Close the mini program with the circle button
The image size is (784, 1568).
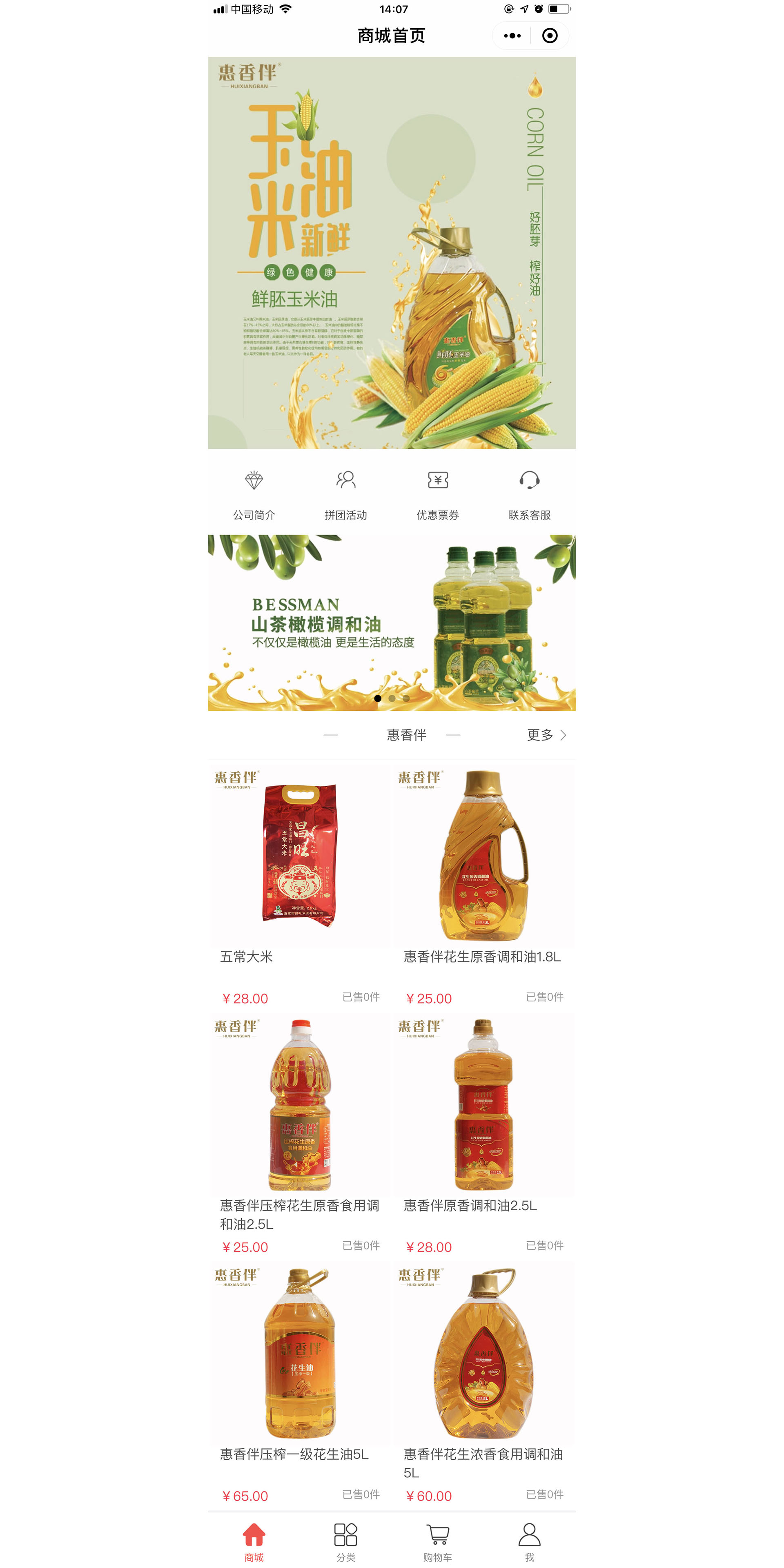pos(549,36)
